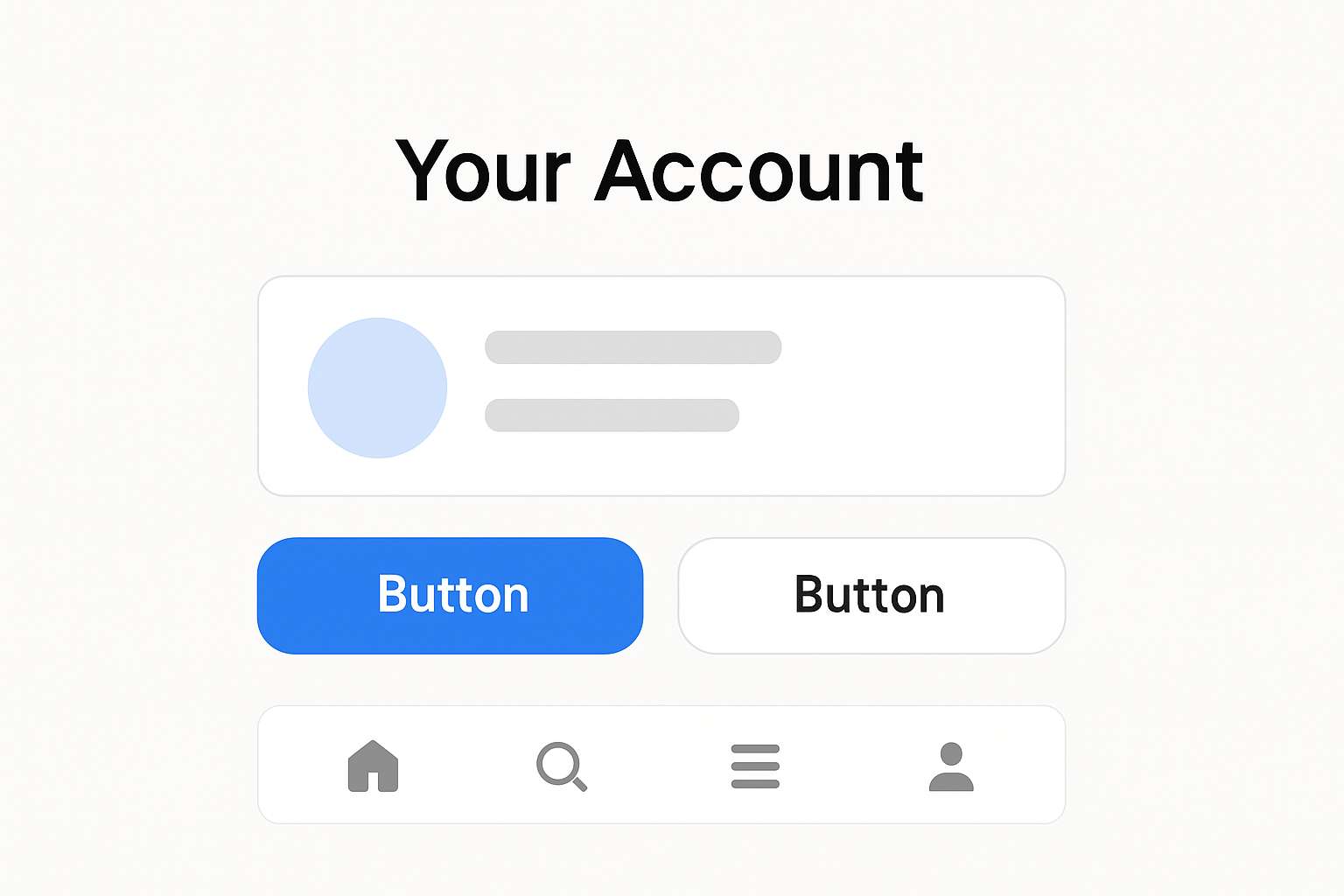Image resolution: width=1344 pixels, height=896 pixels.
Task: Go to the Home tab
Action: click(373, 766)
